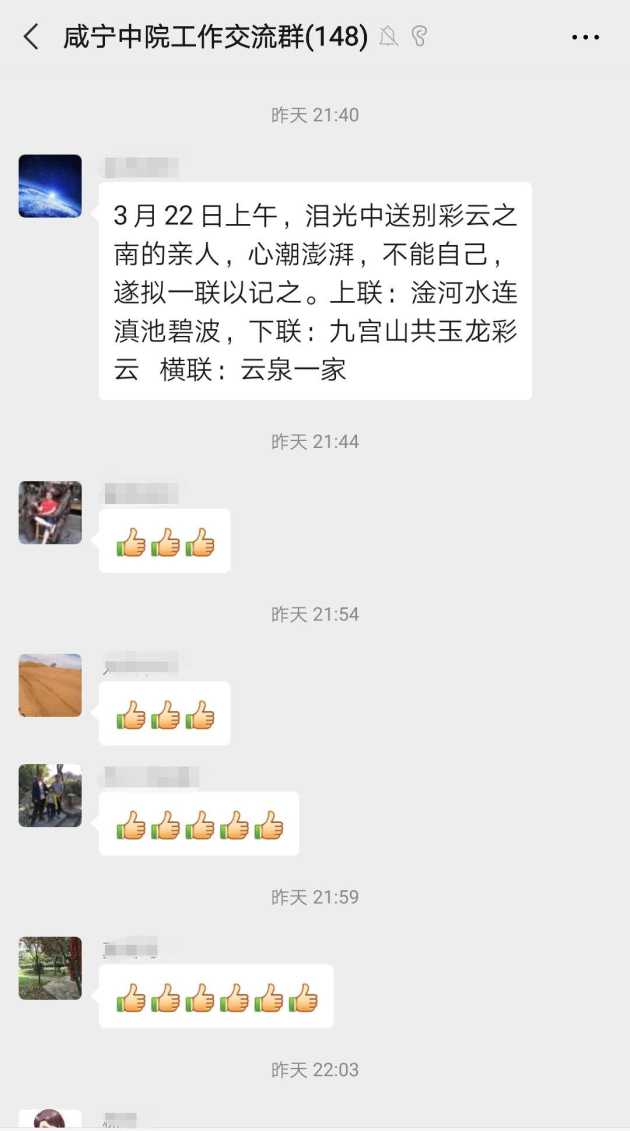This screenshot has height=1131, width=630.
Task: Open profile of sender with five thumbs-up
Action: click(50, 796)
